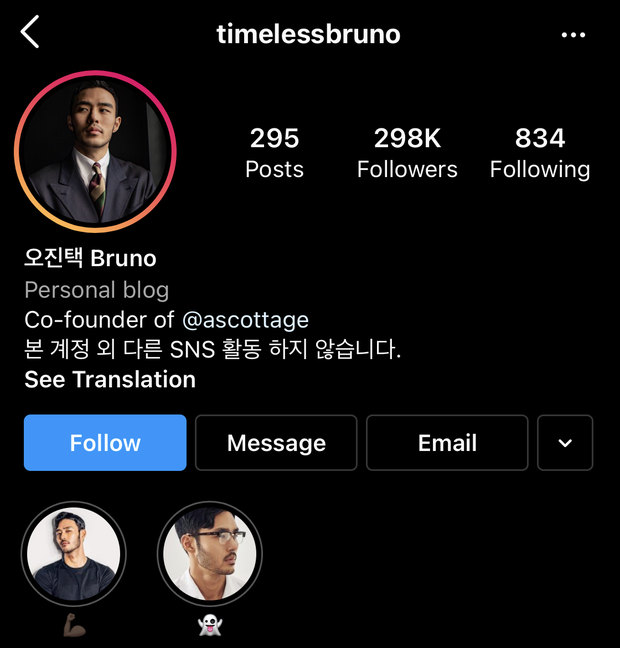Tap See Translation for the bio
The image size is (620, 648).
(110, 380)
